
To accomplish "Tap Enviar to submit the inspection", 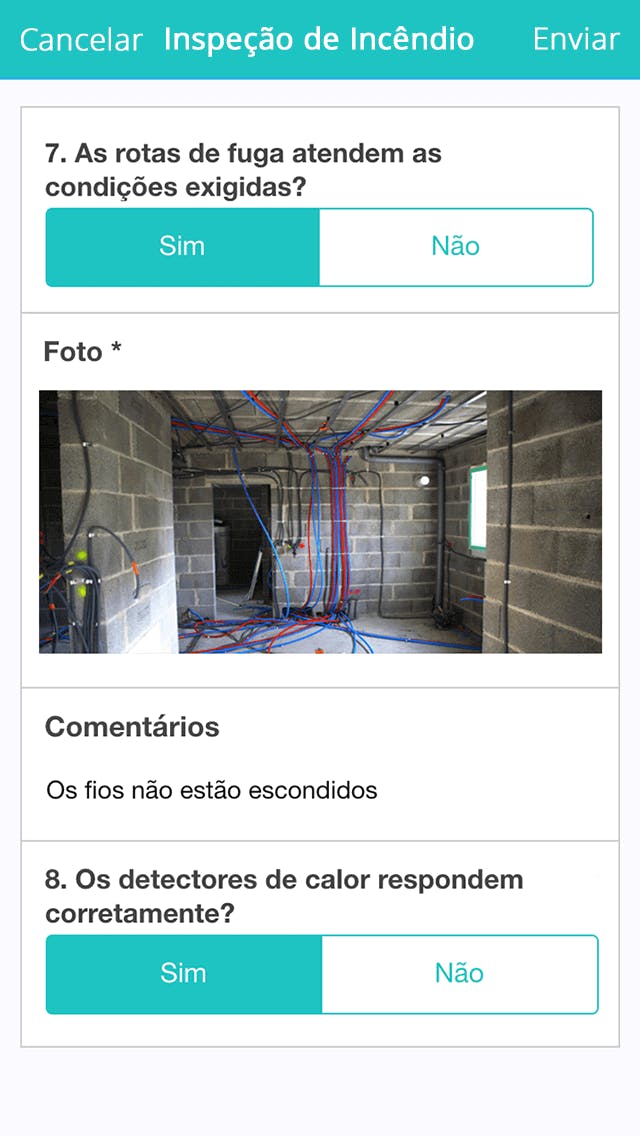I will [x=576, y=40].
